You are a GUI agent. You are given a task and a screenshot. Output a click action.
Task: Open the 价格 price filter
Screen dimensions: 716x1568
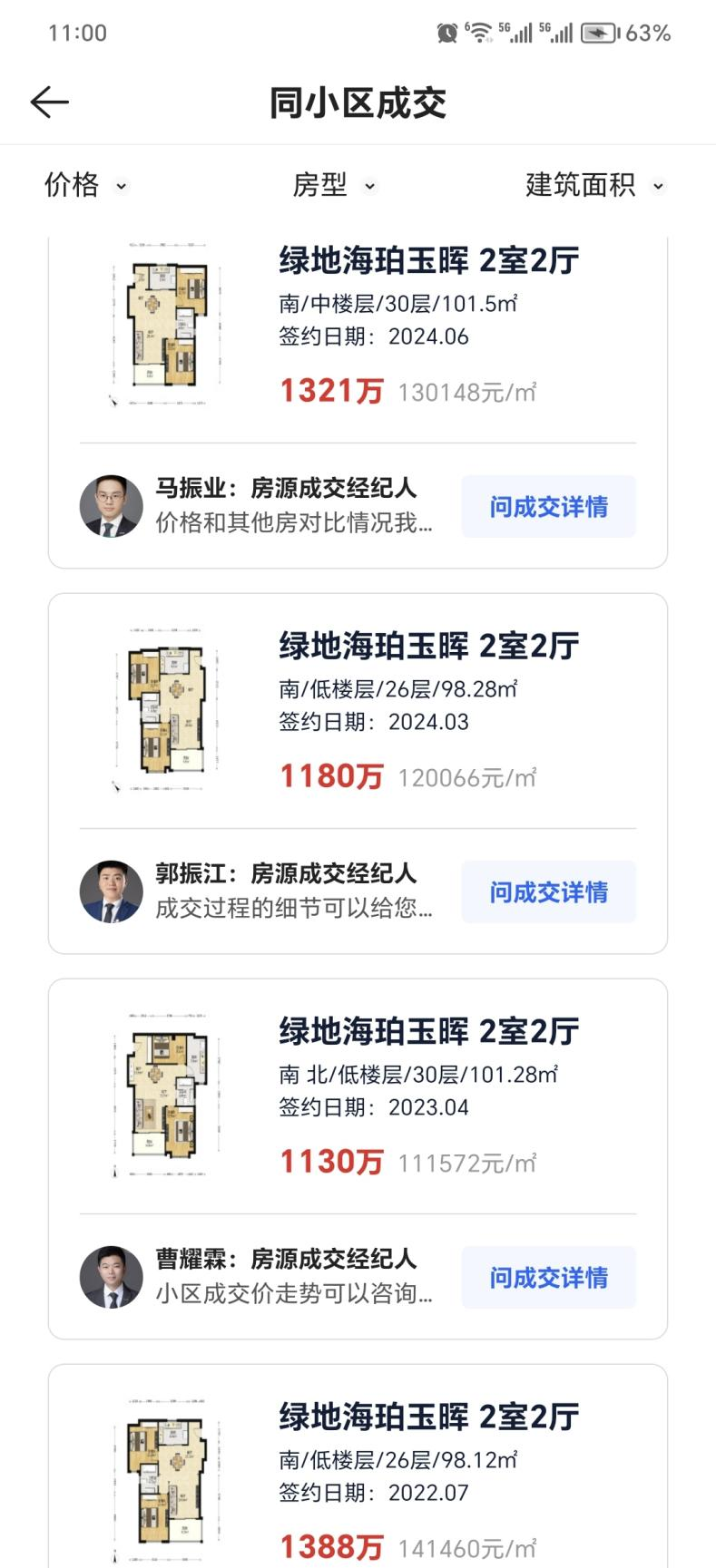coord(84,185)
